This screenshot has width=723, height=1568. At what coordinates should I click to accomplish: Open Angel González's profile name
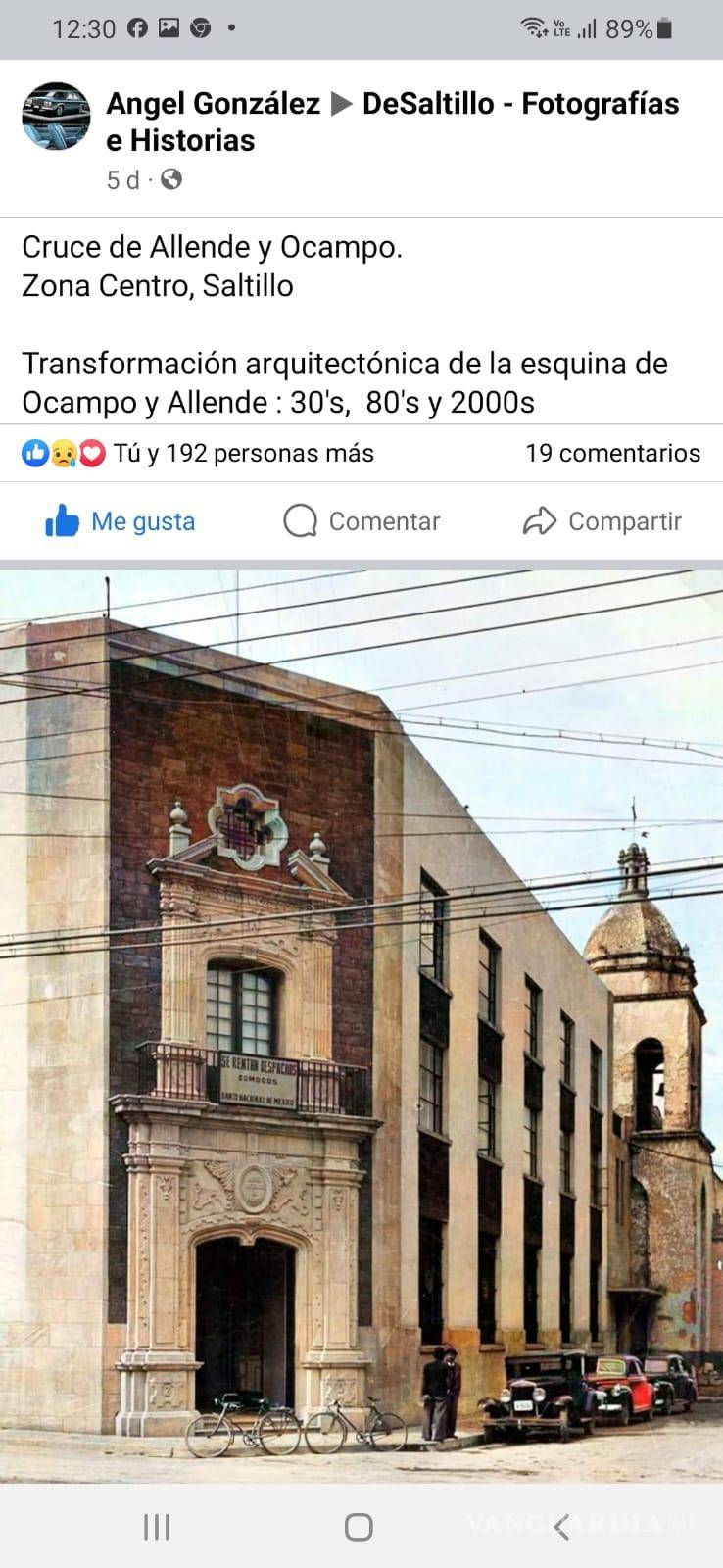tap(214, 103)
